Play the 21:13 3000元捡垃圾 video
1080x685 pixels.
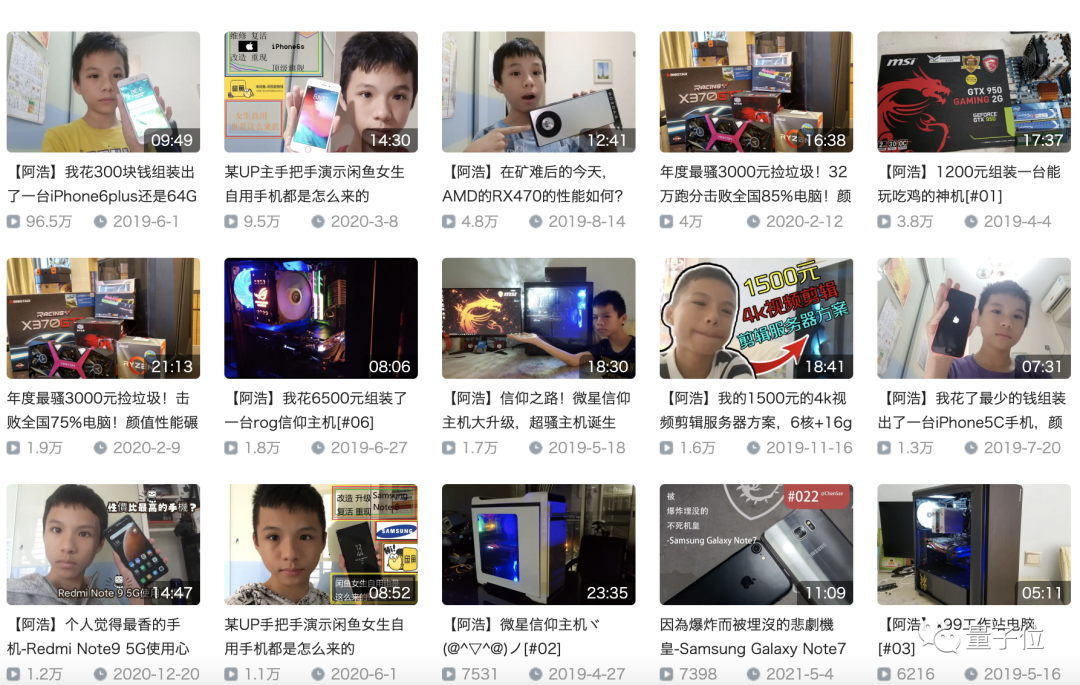[103, 318]
